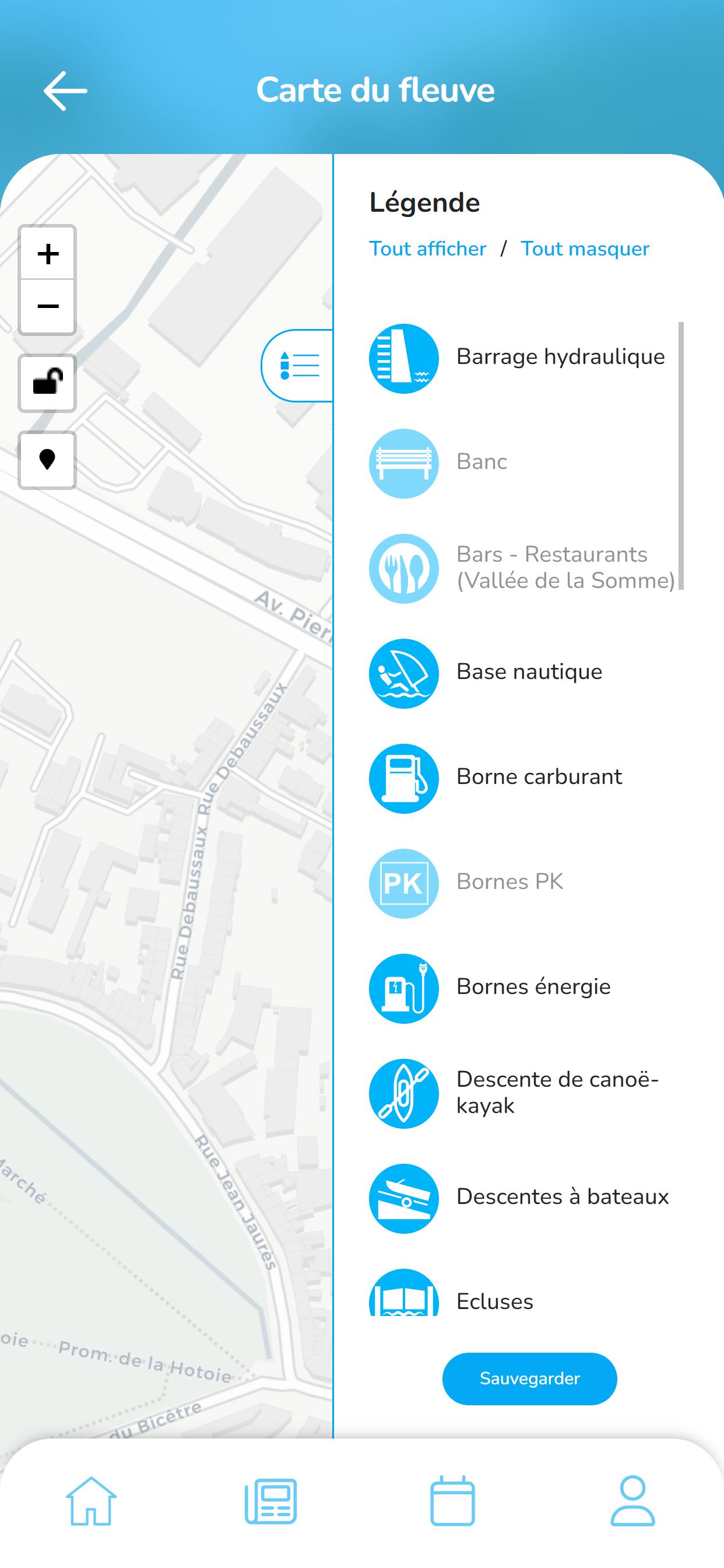The height and width of the screenshot is (1568, 724).
Task: Center map on my location pin
Action: pyautogui.click(x=47, y=460)
